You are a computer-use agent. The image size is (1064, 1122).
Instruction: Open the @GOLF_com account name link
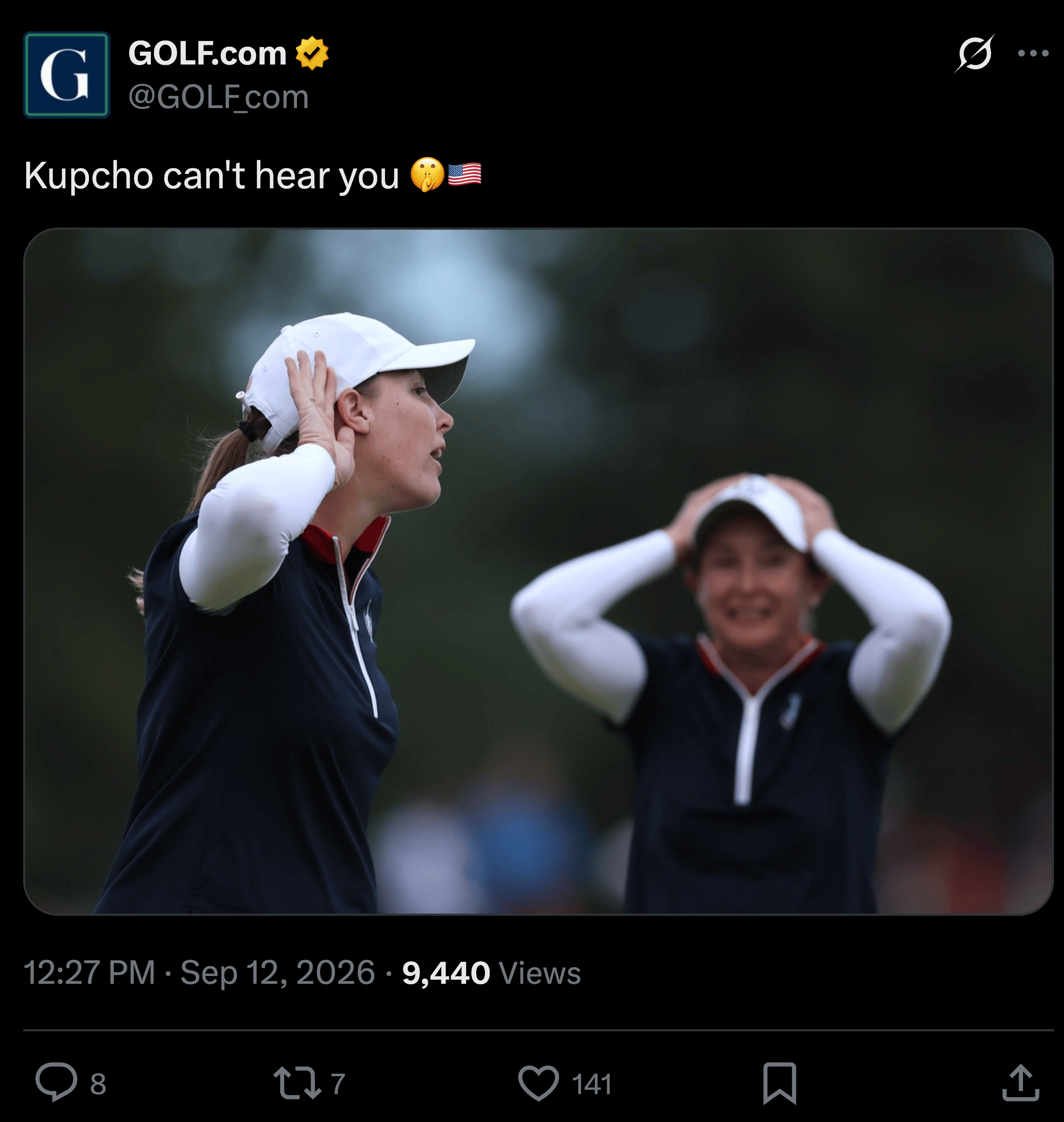click(x=218, y=97)
